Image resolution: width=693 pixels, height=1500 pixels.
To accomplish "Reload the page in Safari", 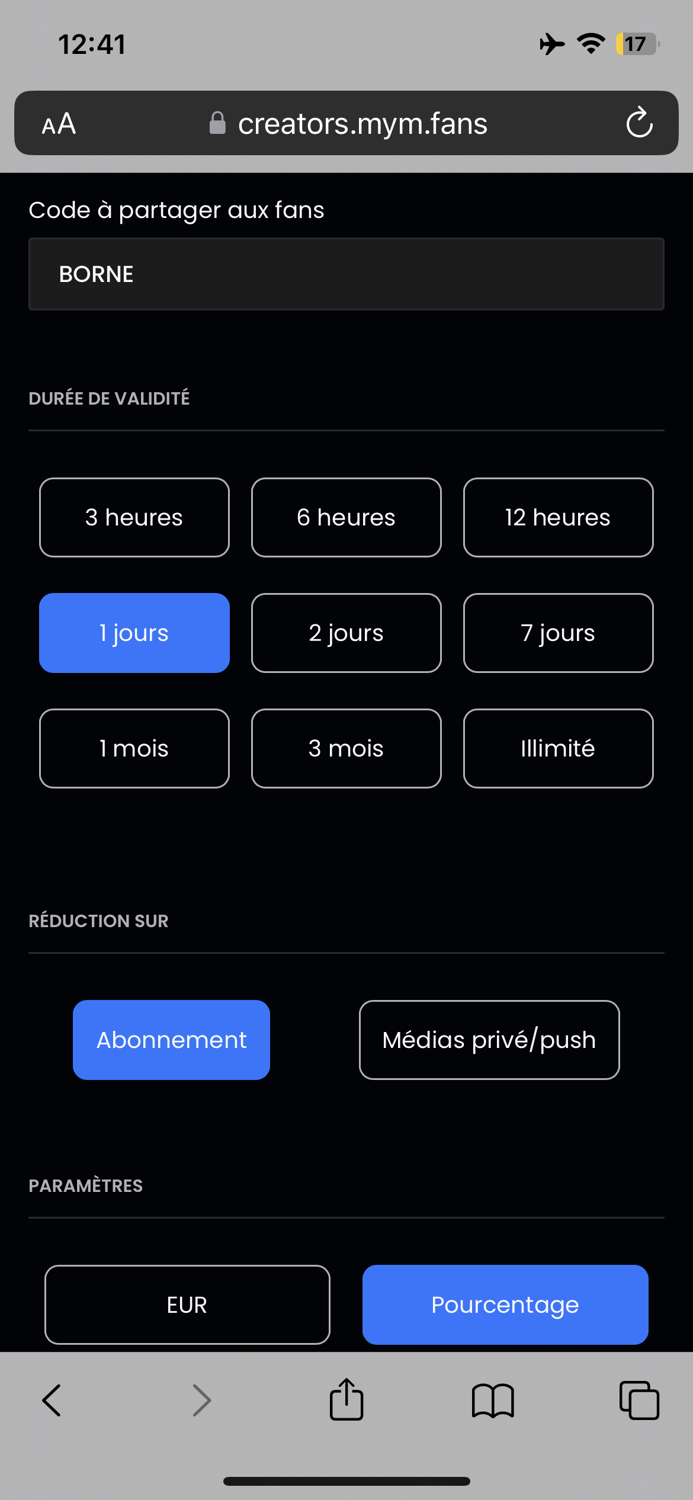I will (x=639, y=123).
